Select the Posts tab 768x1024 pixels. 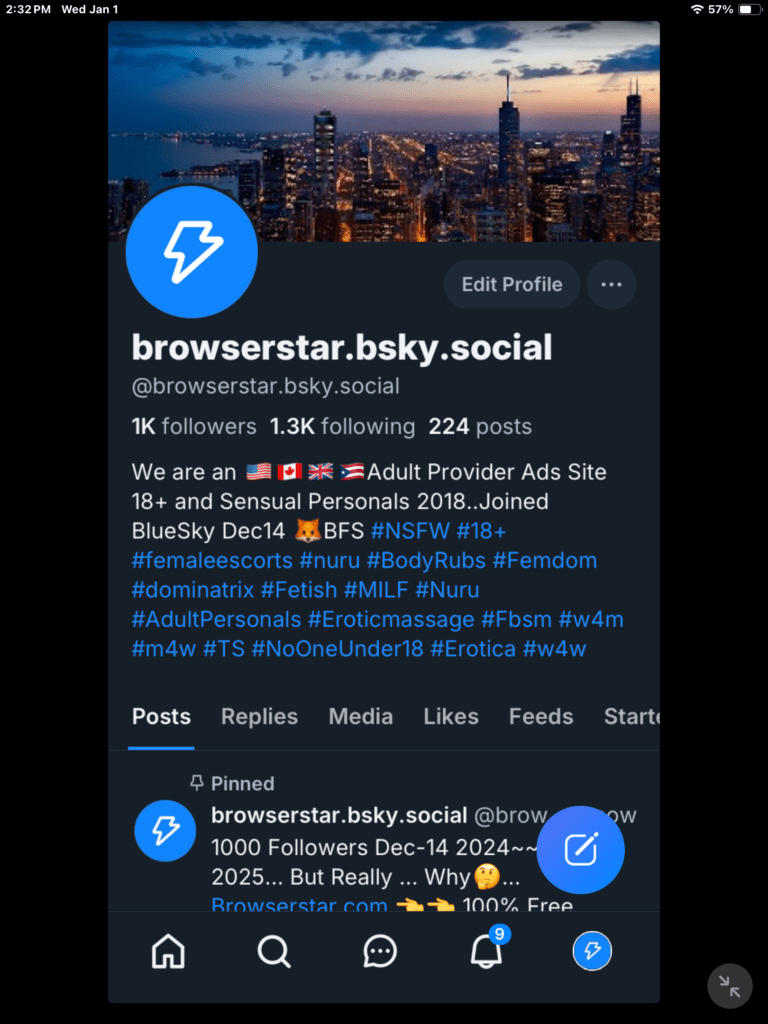(161, 717)
